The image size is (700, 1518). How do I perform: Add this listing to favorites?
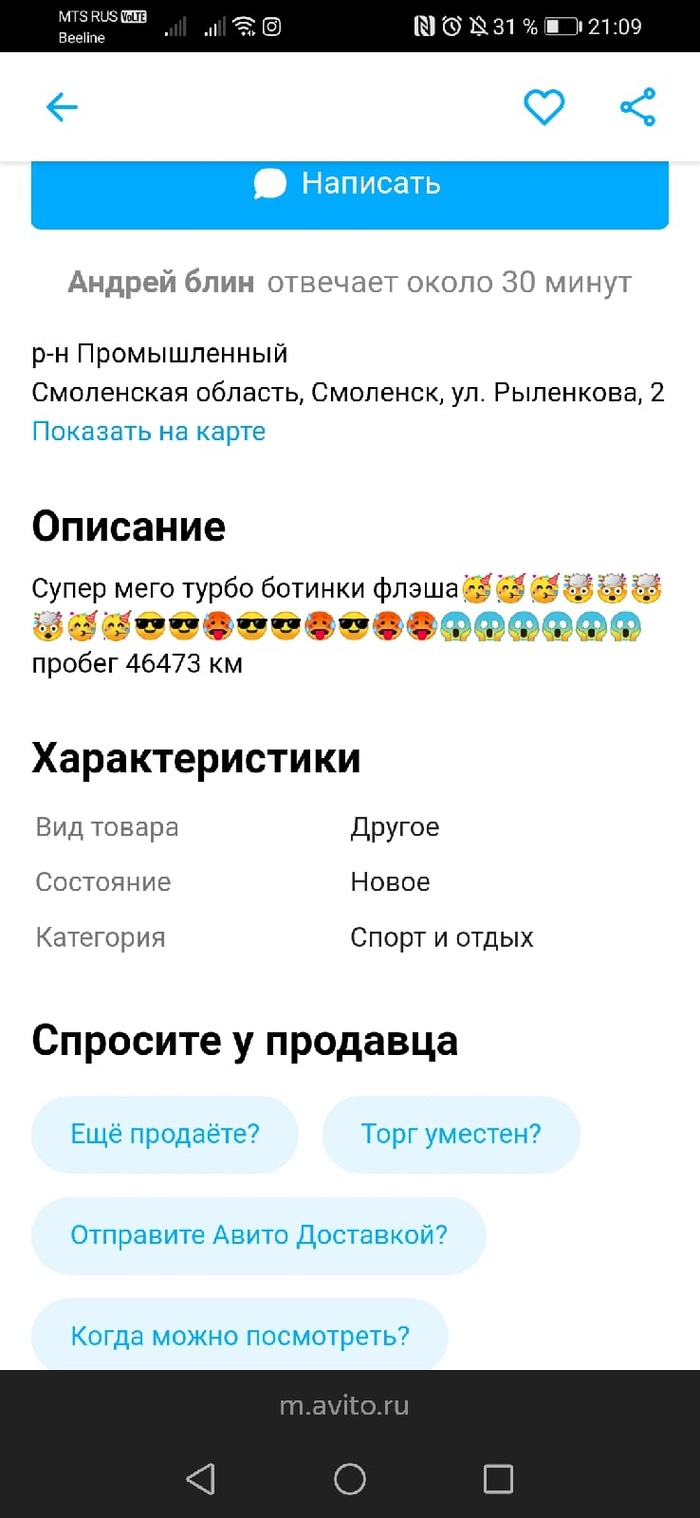tap(544, 107)
